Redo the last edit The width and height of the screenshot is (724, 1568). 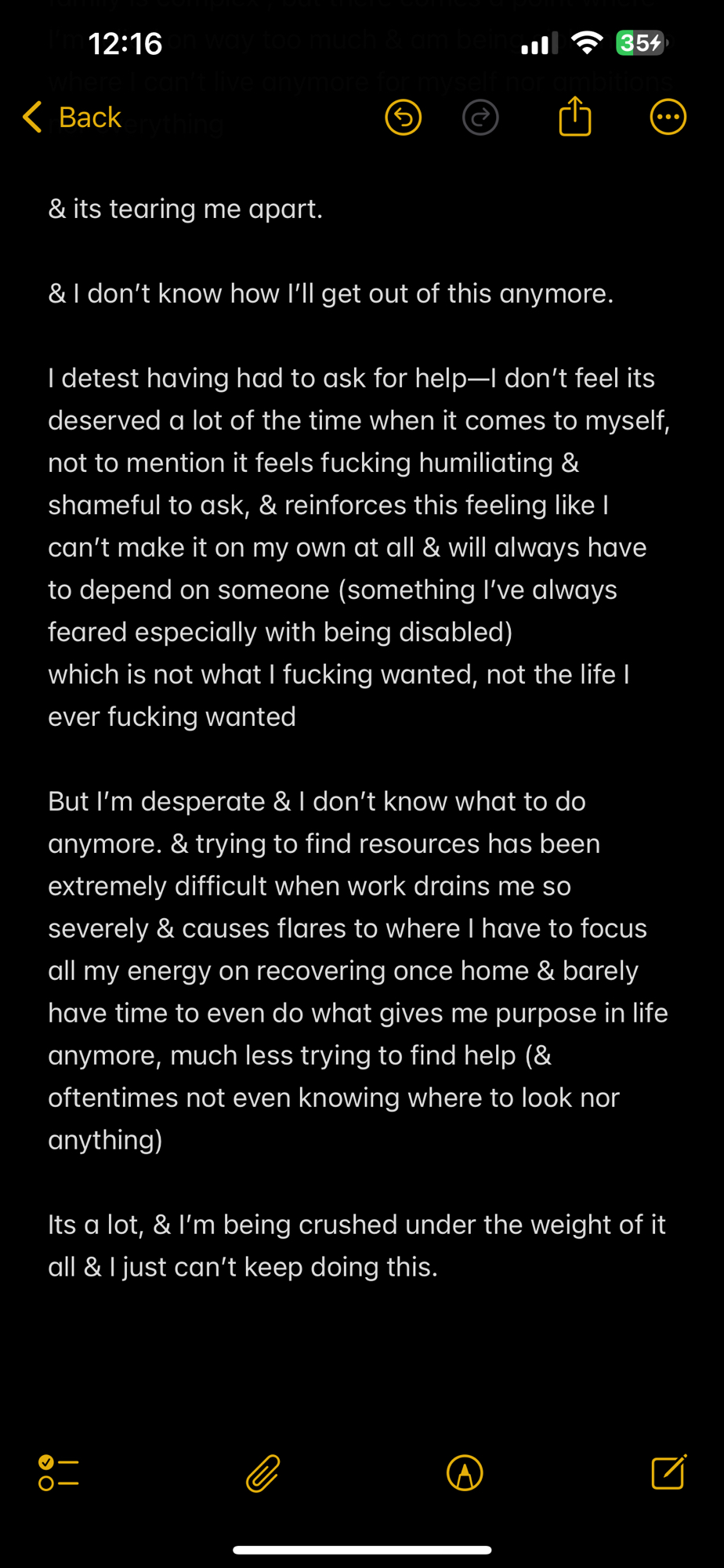[480, 118]
